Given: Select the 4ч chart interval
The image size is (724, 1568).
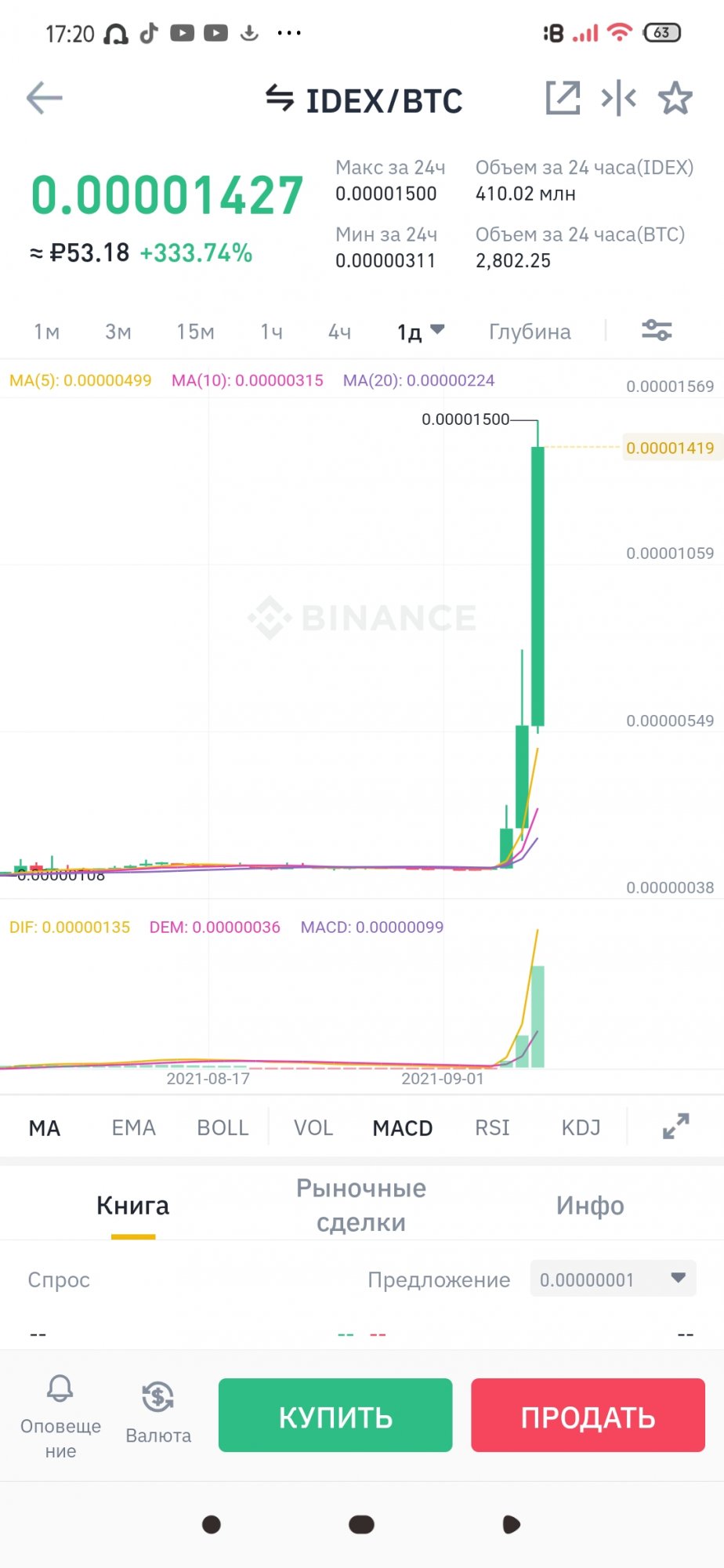Looking at the screenshot, I should 339,332.
